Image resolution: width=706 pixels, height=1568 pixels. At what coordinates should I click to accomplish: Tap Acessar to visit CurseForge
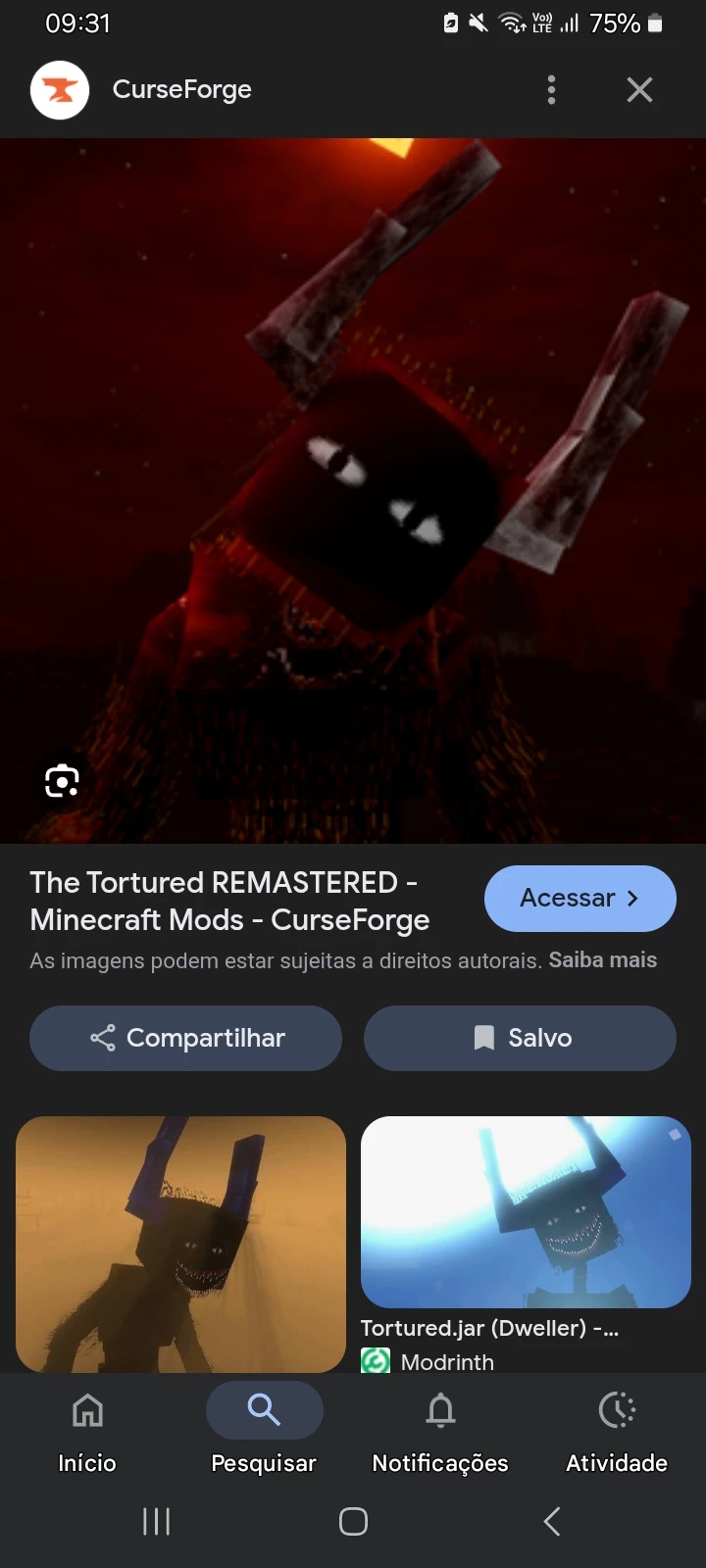click(x=580, y=898)
